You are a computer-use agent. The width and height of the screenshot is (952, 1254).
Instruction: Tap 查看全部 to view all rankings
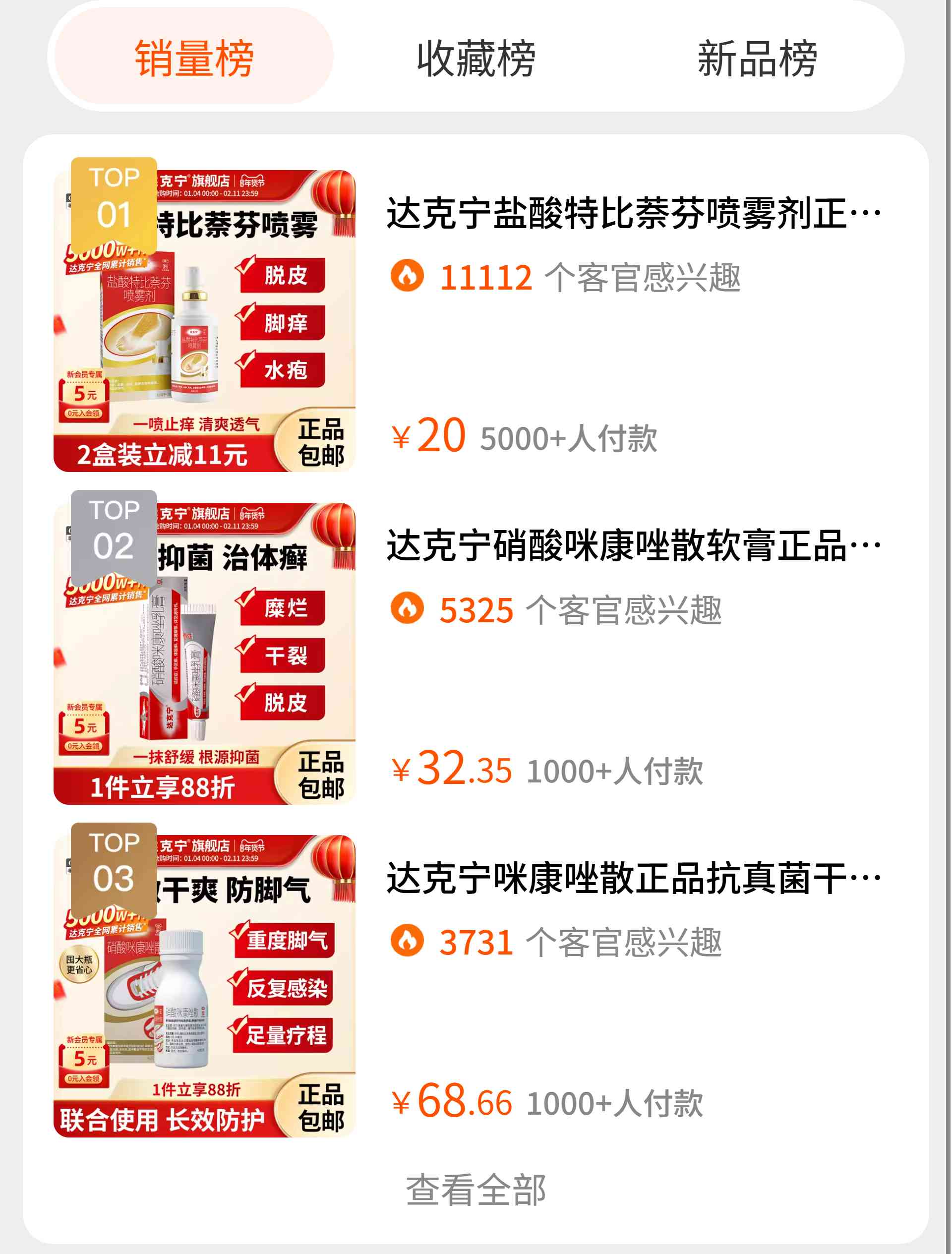tap(475, 1190)
